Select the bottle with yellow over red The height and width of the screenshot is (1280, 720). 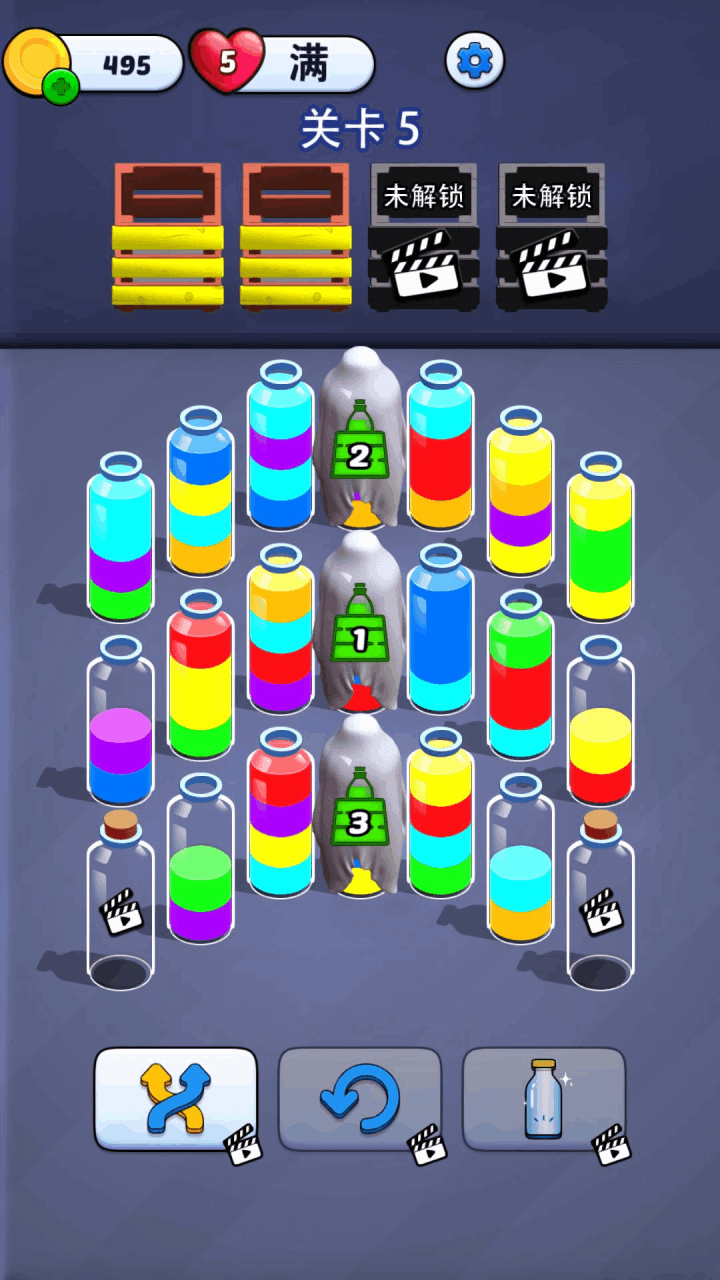[600, 740]
